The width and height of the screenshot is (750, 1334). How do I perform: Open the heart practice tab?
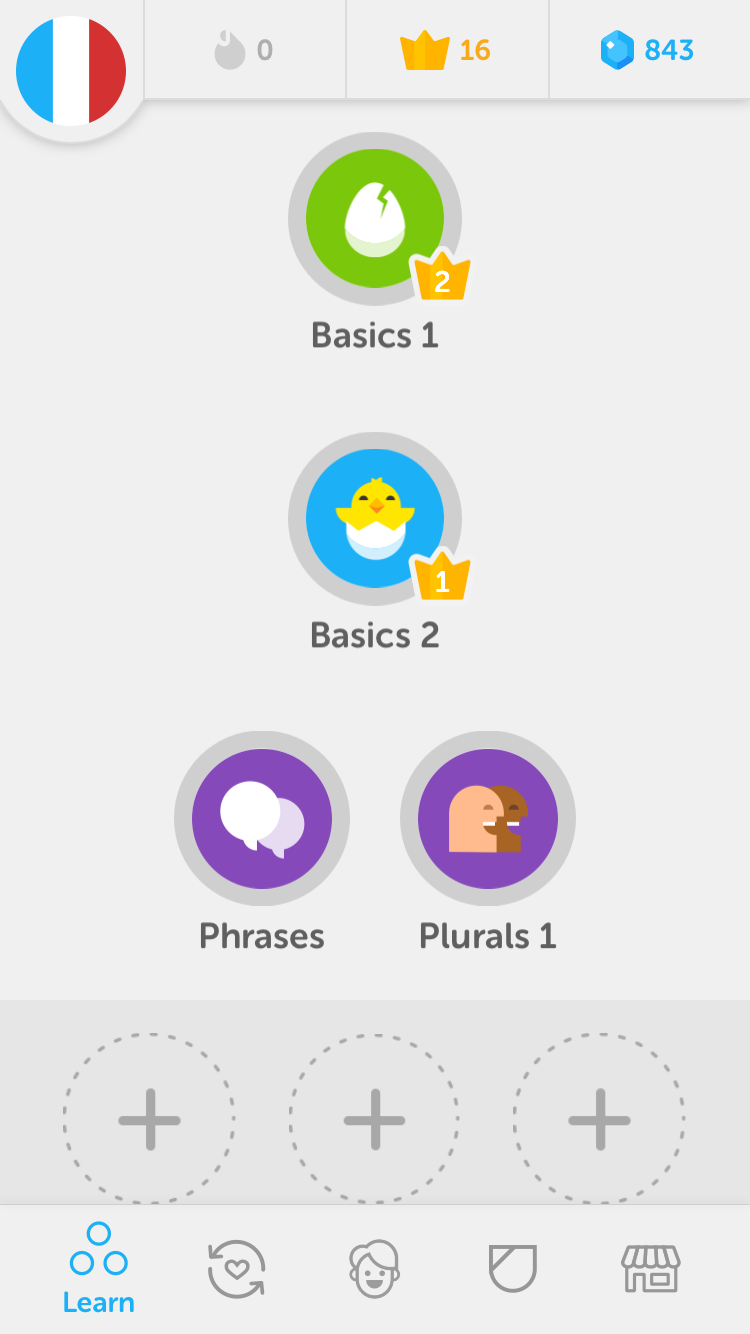(x=237, y=1269)
